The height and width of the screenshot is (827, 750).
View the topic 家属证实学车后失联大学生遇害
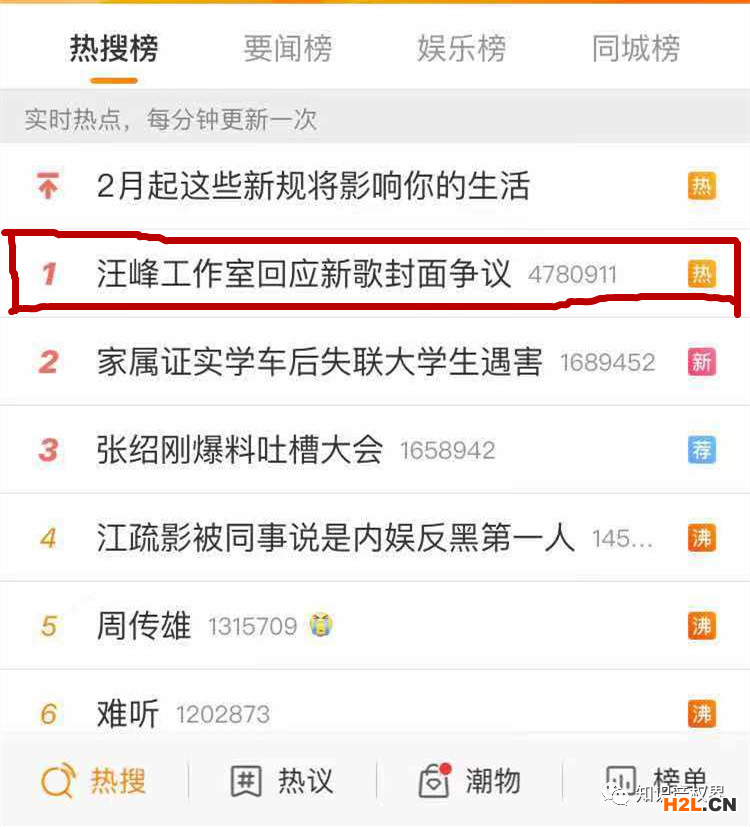pos(319,362)
